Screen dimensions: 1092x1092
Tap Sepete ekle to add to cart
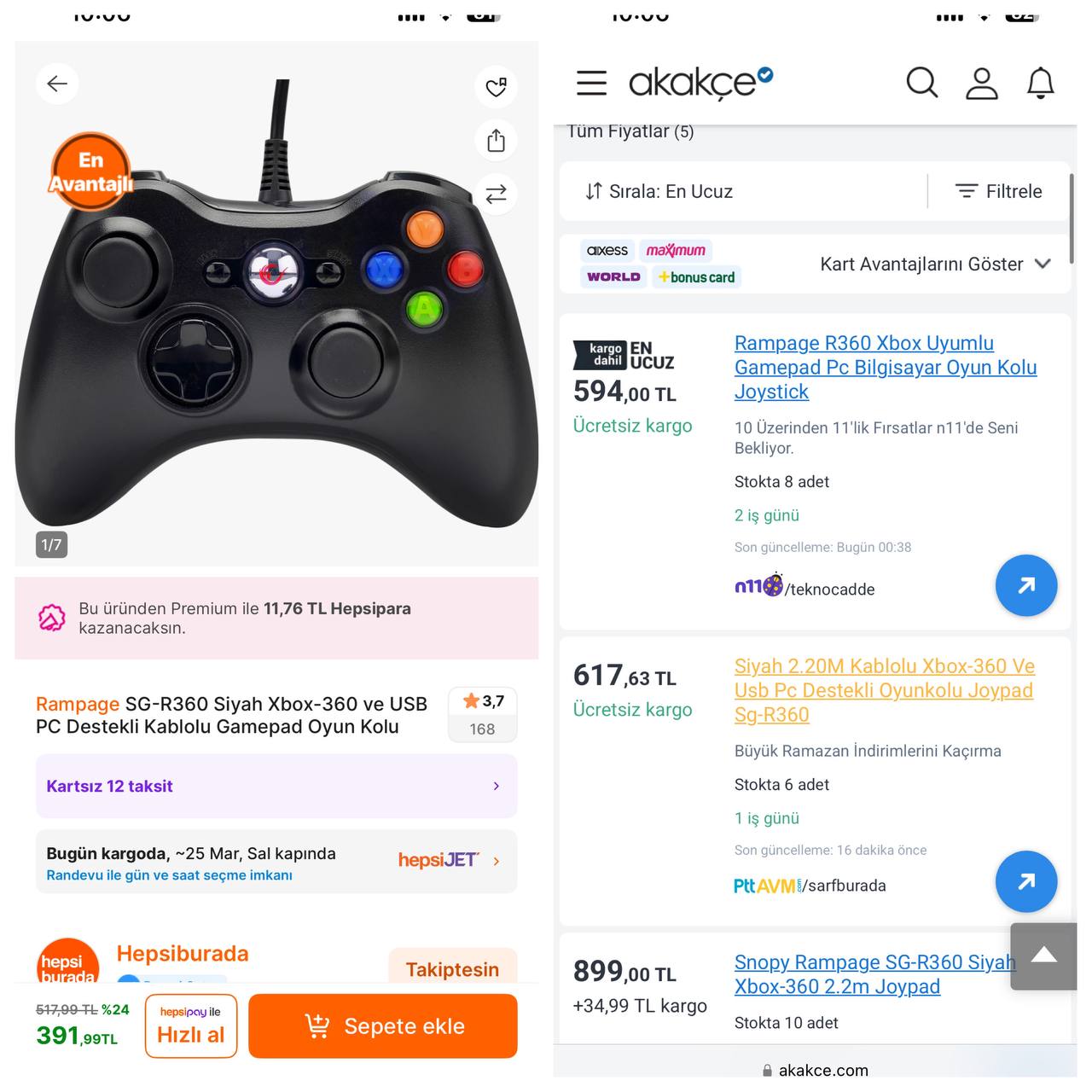point(383,1025)
